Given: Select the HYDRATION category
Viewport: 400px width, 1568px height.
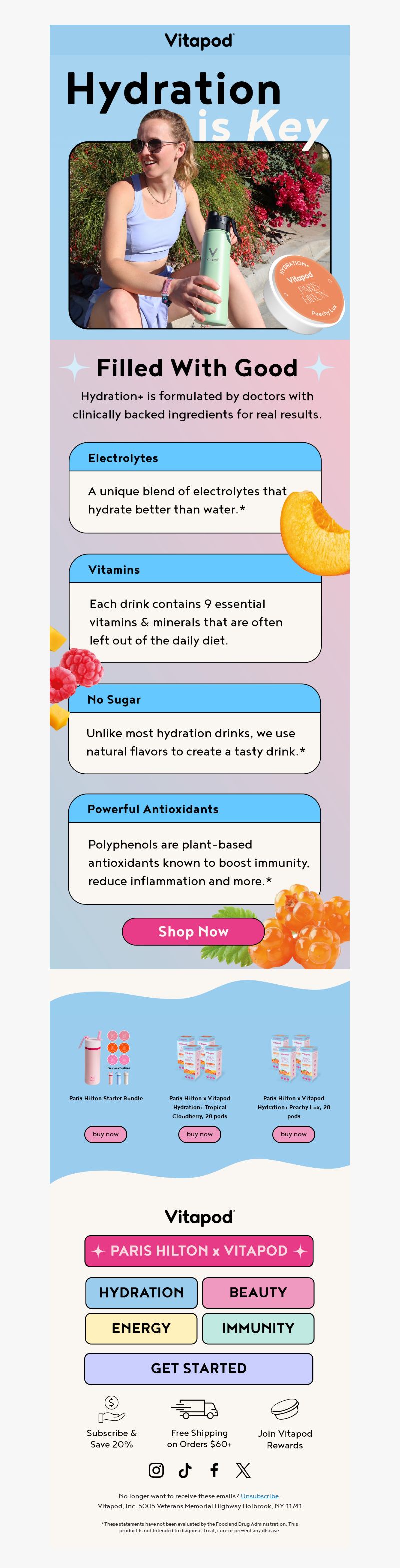Looking at the screenshot, I should 142,1292.
